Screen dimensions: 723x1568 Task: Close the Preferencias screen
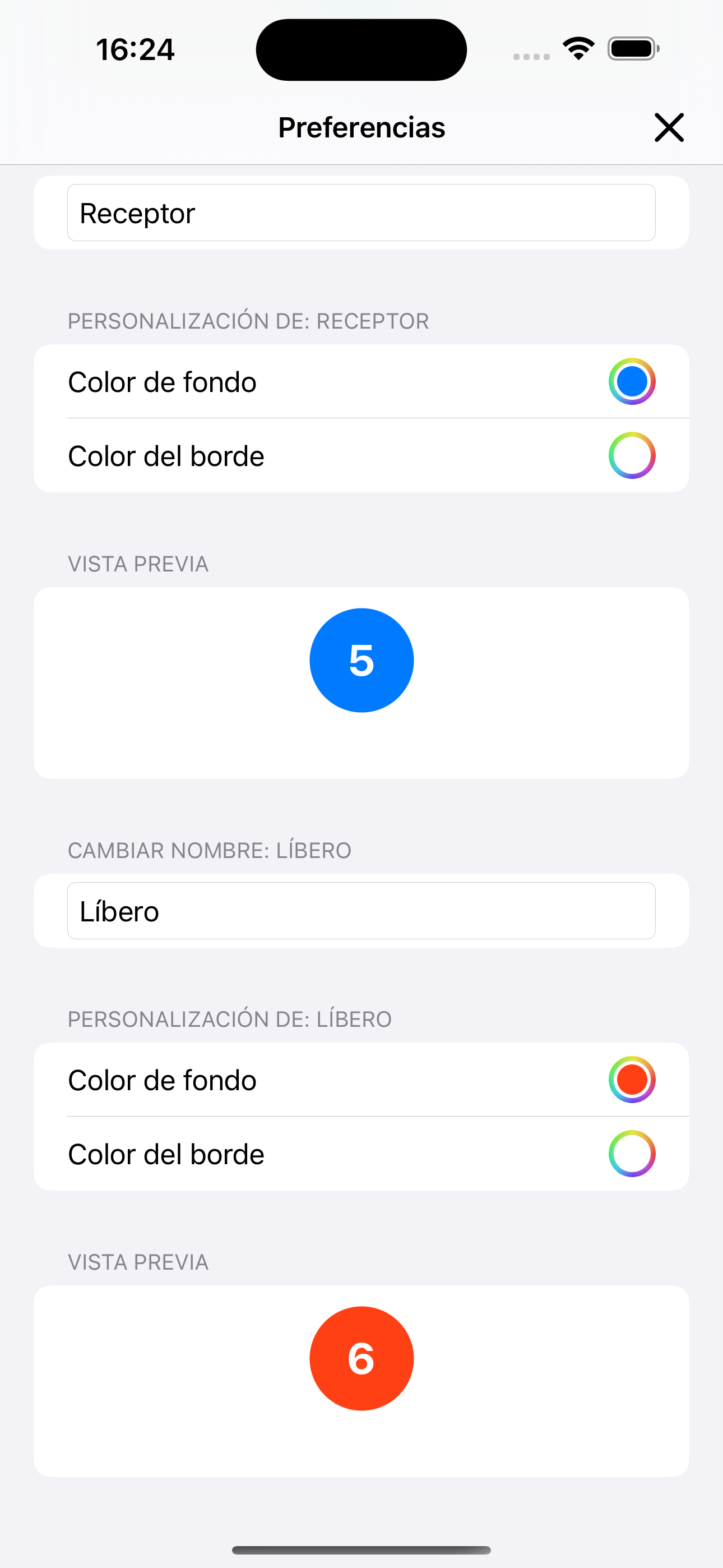coord(669,127)
